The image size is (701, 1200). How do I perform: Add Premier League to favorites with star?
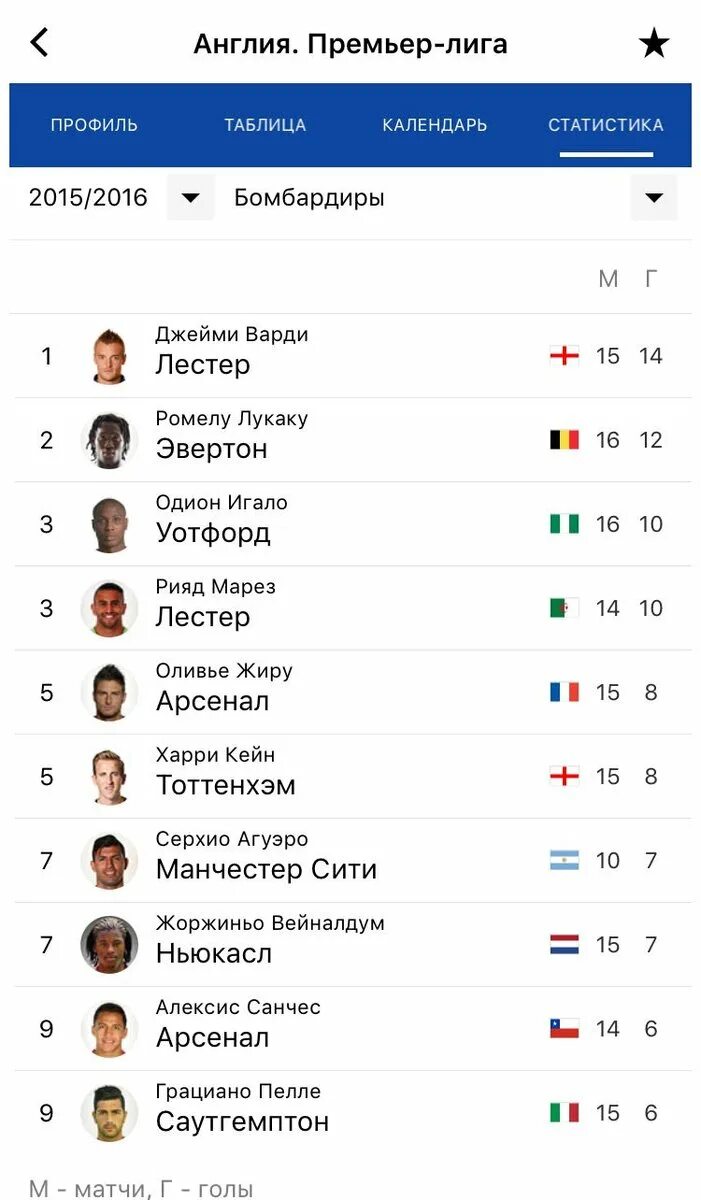click(653, 44)
